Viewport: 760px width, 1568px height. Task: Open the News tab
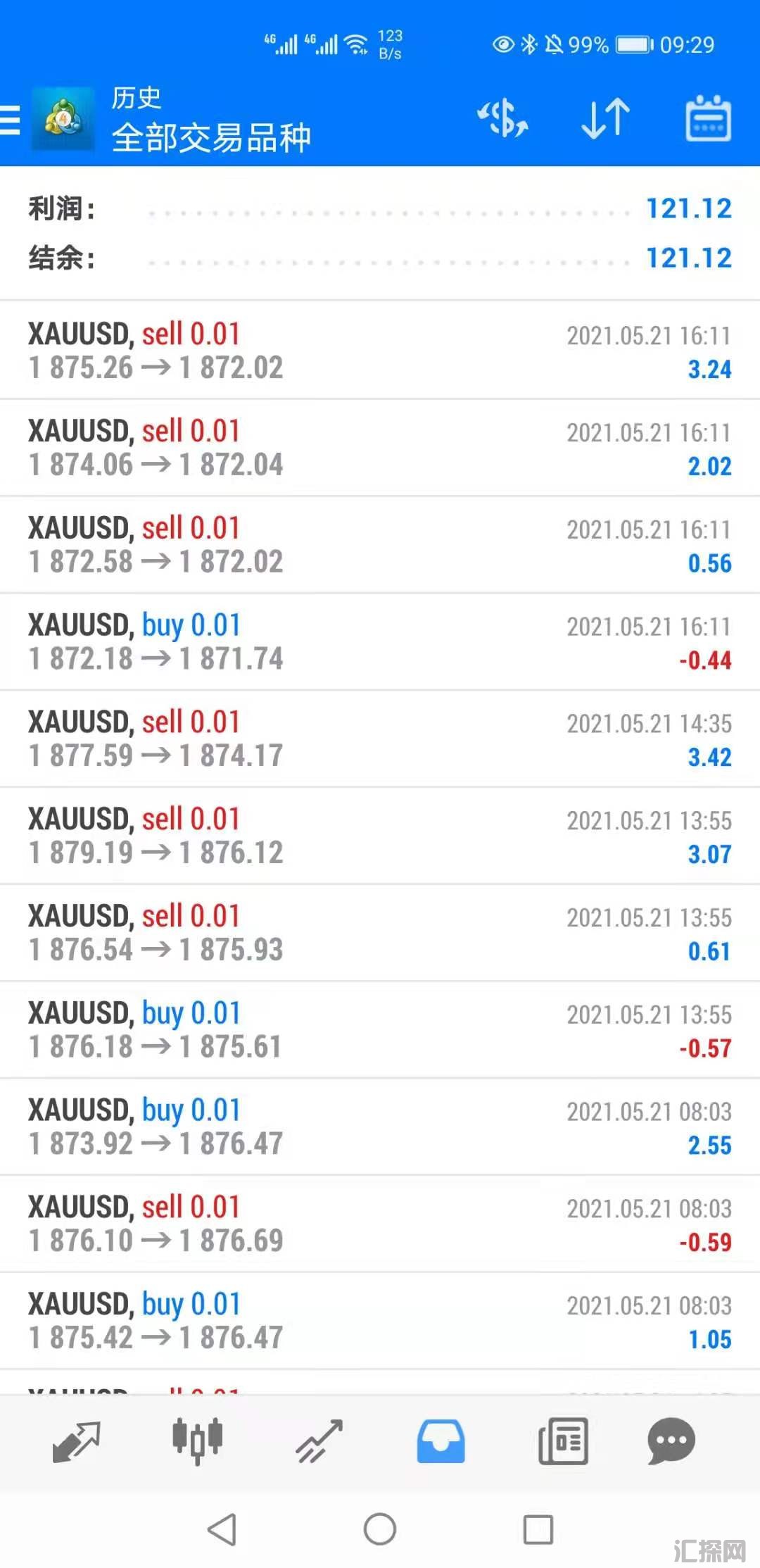coord(563,1441)
